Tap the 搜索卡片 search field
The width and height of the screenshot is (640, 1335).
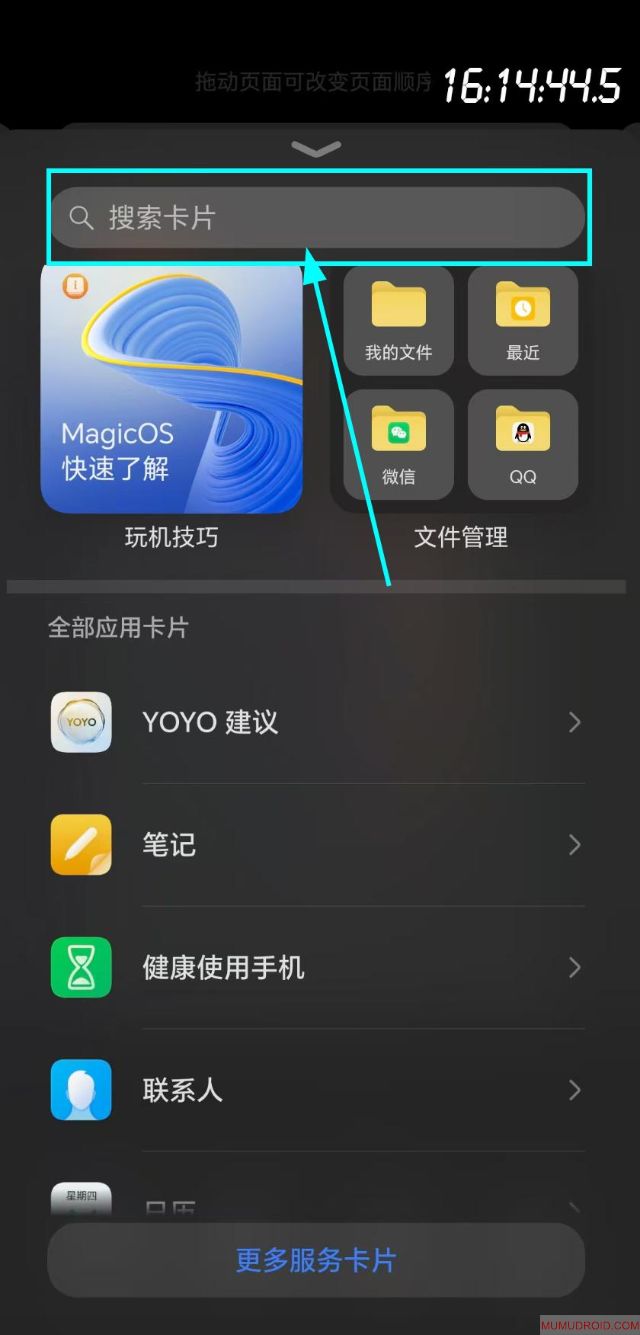(x=318, y=217)
